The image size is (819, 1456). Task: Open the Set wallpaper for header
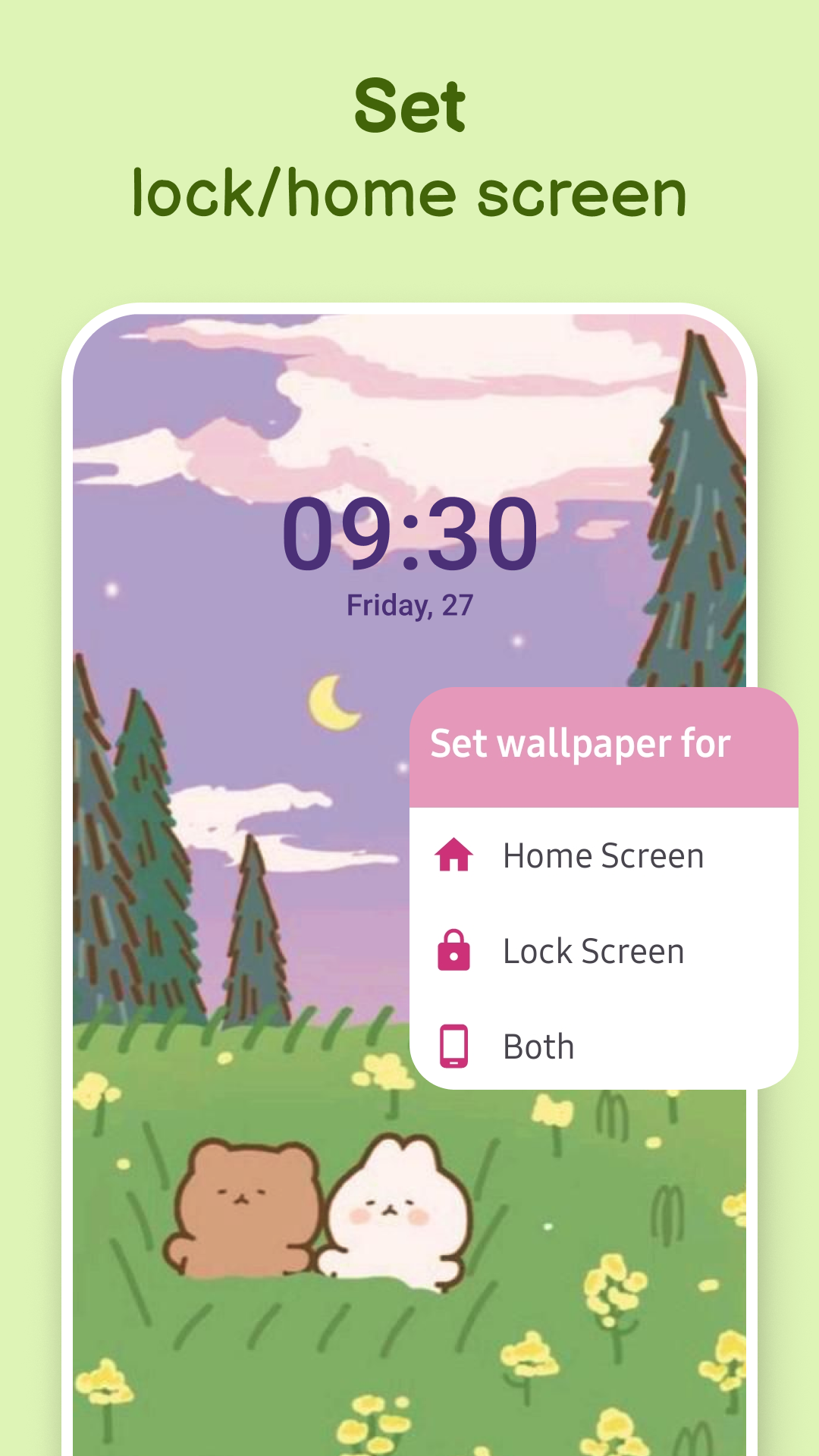coord(580,745)
